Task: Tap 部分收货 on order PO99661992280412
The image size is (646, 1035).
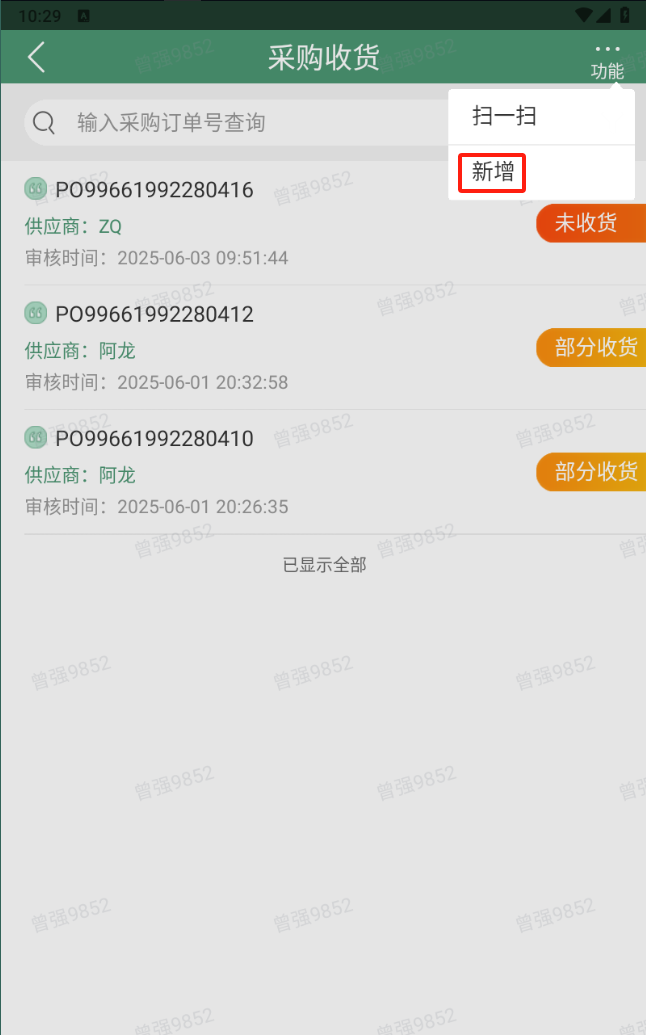Action: 591,348
